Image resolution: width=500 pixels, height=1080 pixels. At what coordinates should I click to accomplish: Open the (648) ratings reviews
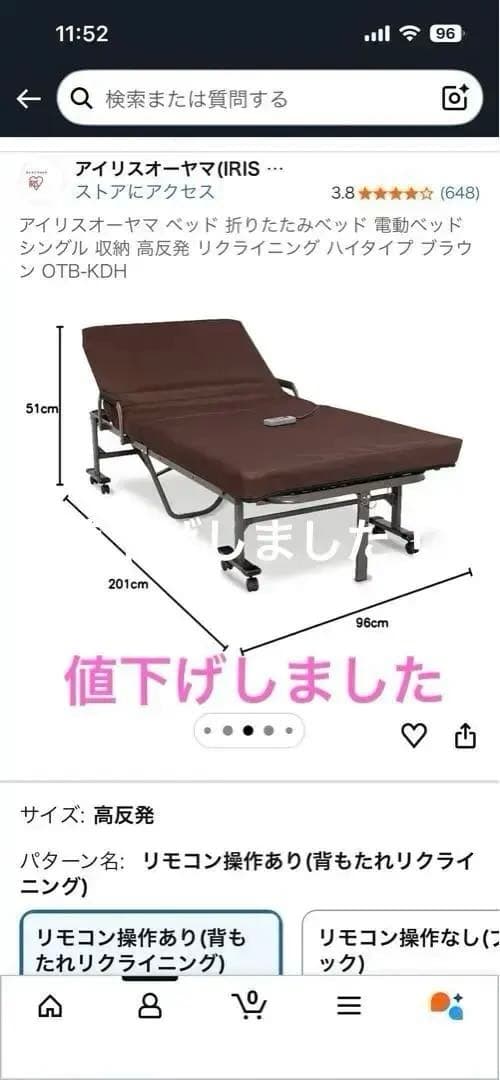click(459, 193)
